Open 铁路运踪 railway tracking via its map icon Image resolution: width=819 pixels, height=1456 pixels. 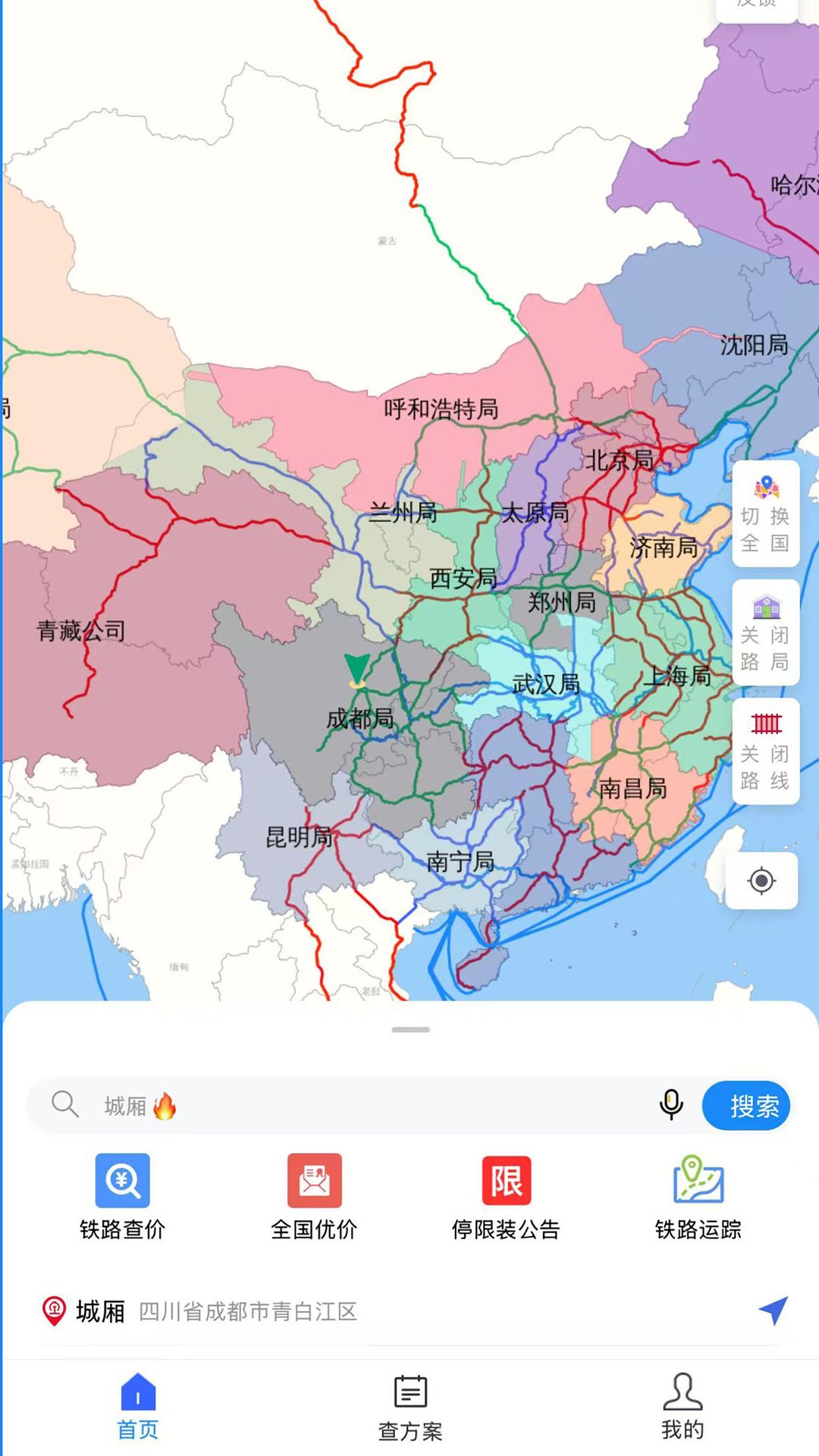point(696,1181)
